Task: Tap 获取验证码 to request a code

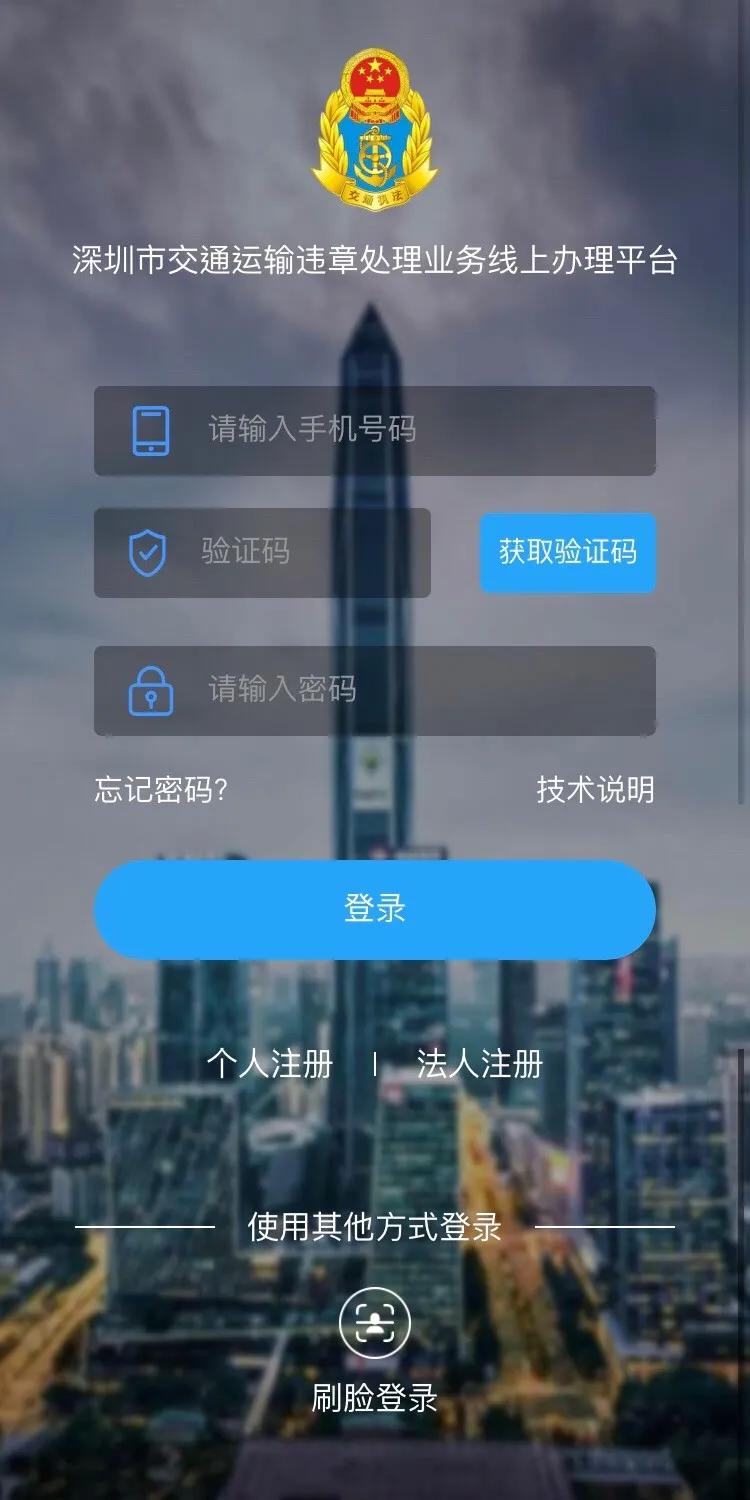Action: click(x=568, y=552)
